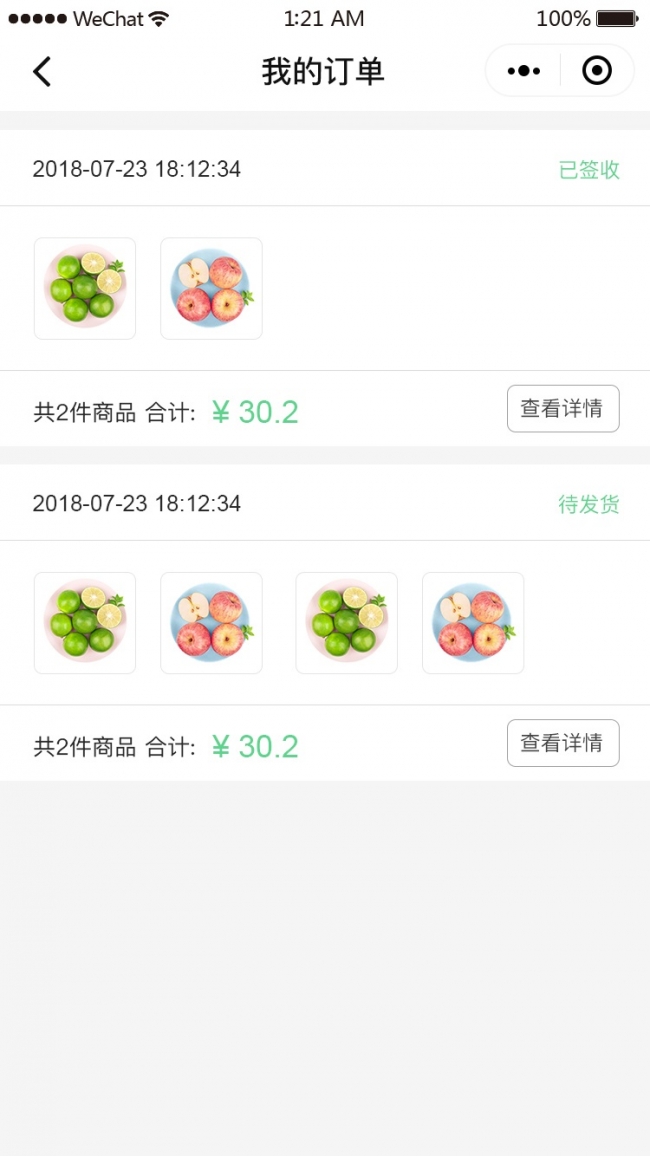Viewport: 650px width, 1156px height.
Task: Close the mini program with the circle button
Action: (x=597, y=71)
